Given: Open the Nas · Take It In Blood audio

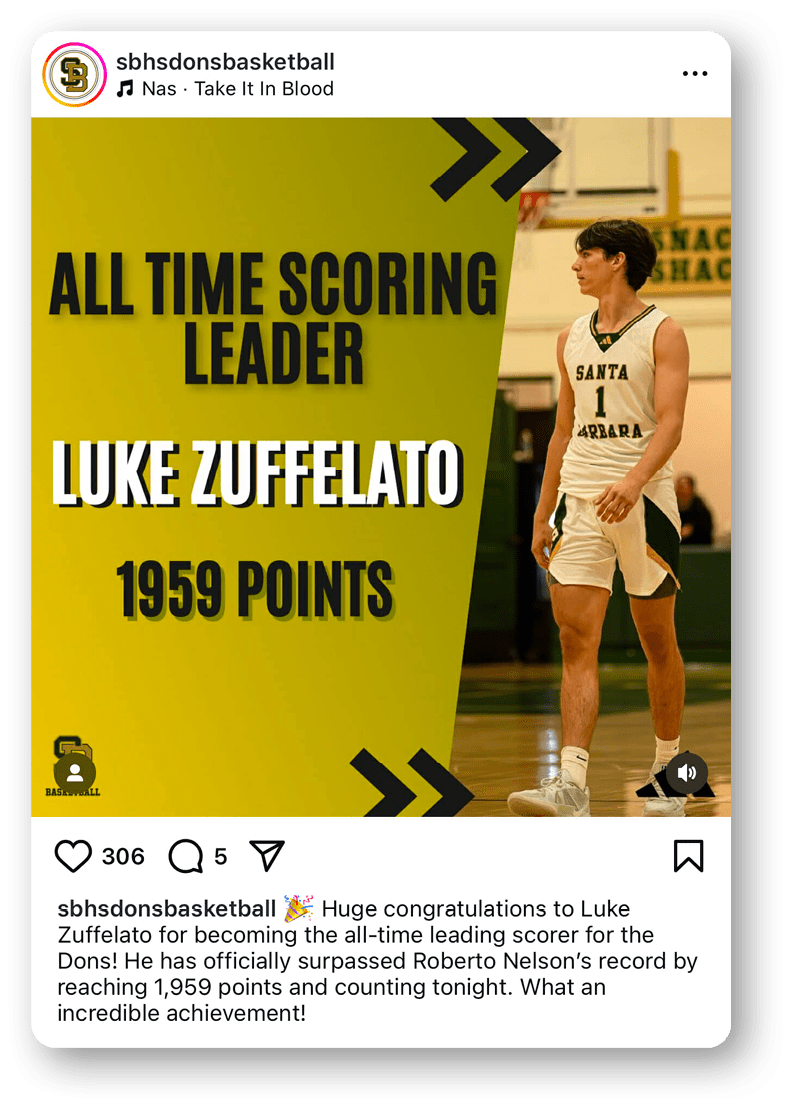Looking at the screenshot, I should 236,89.
